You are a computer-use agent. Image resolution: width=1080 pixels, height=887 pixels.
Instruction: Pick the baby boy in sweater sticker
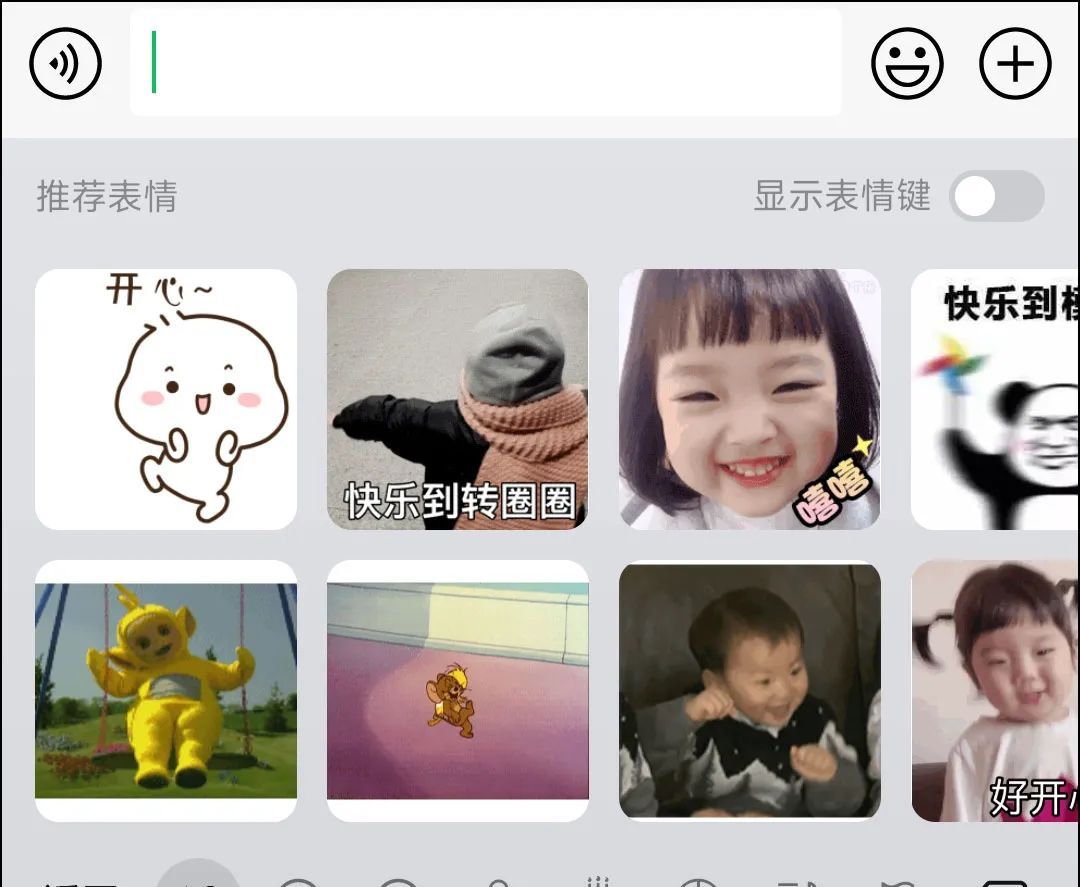click(750, 690)
